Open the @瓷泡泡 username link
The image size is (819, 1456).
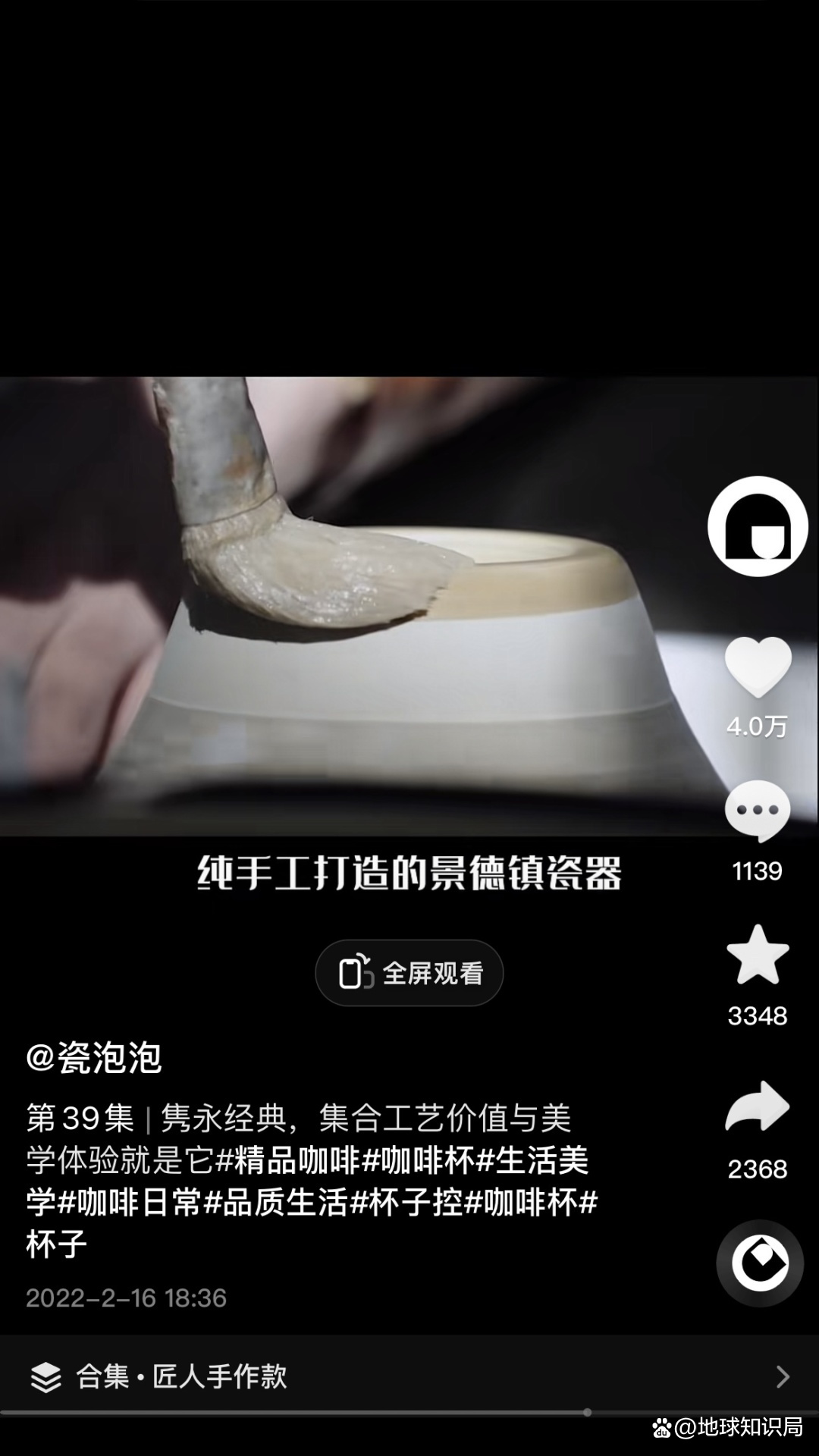pyautogui.click(x=94, y=1058)
